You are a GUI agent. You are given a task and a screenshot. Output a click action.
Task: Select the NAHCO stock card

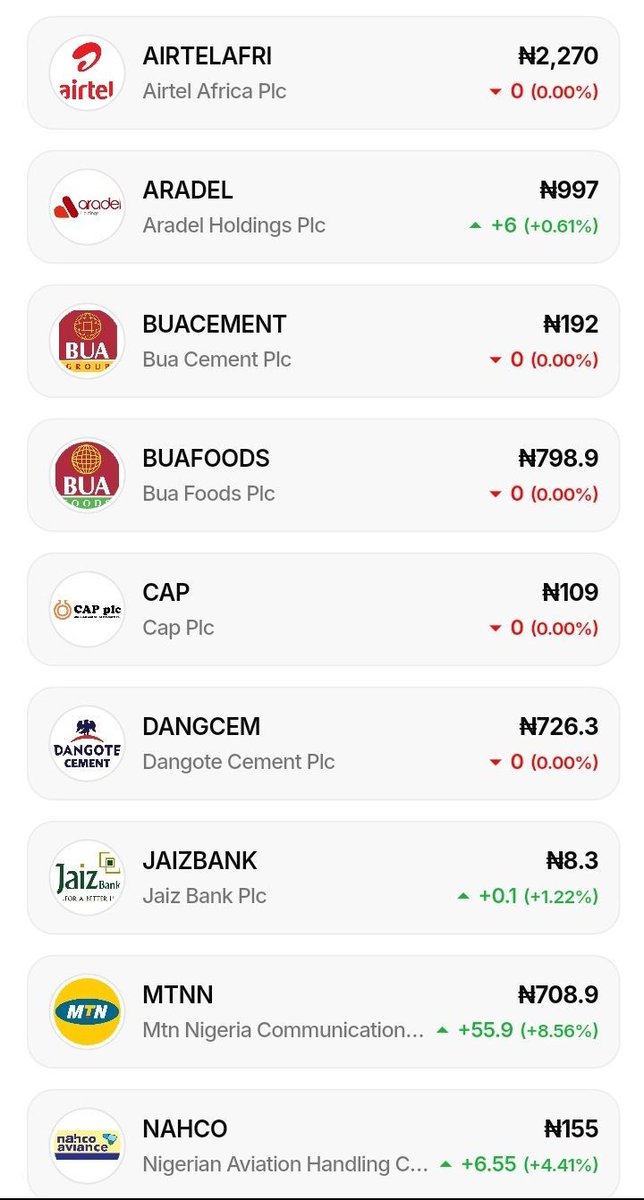323,1144
